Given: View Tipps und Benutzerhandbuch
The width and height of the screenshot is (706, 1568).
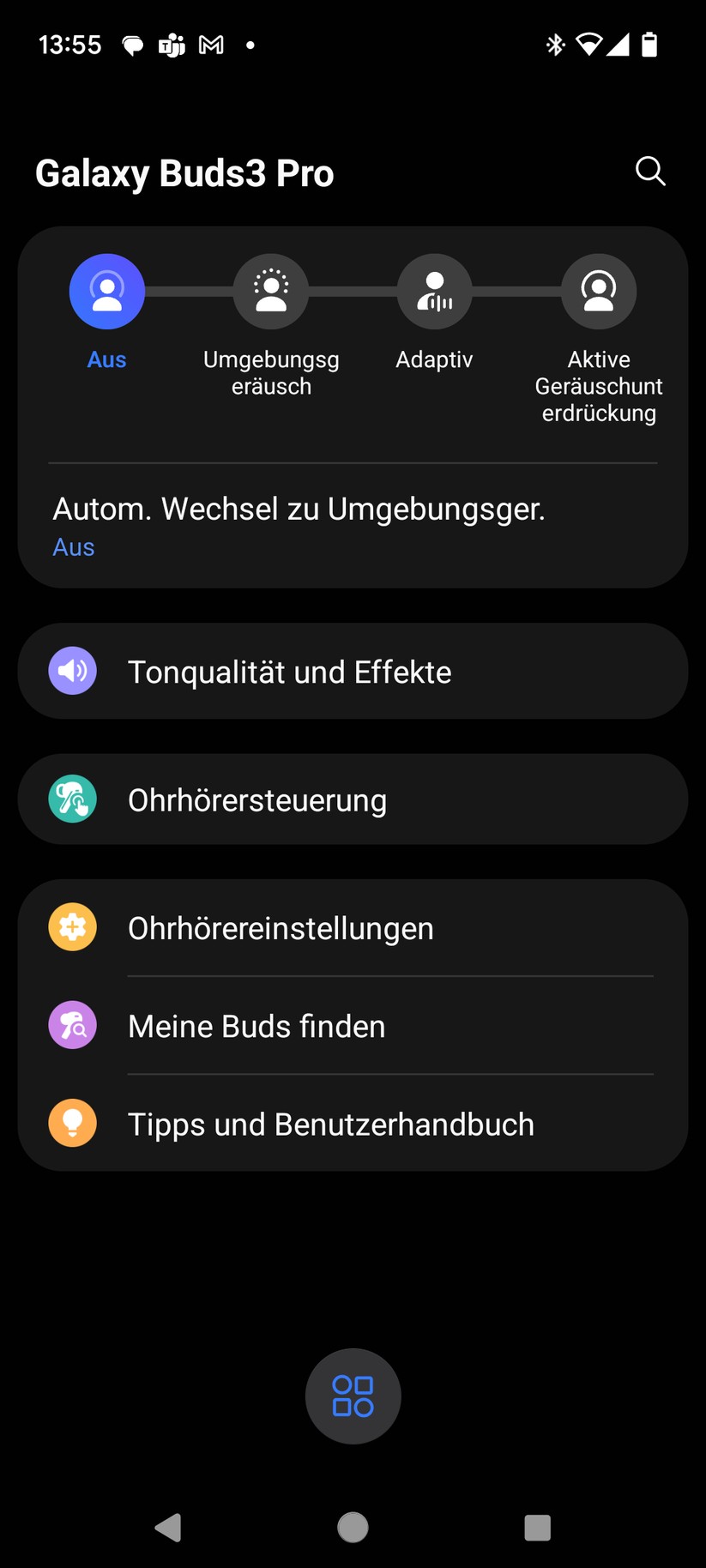Looking at the screenshot, I should (x=352, y=1124).
